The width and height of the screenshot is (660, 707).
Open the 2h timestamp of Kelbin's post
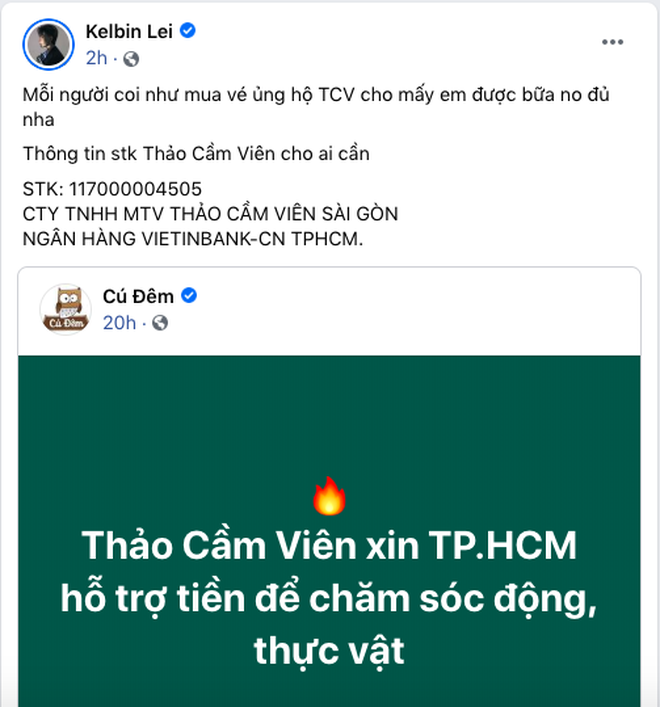tap(96, 58)
